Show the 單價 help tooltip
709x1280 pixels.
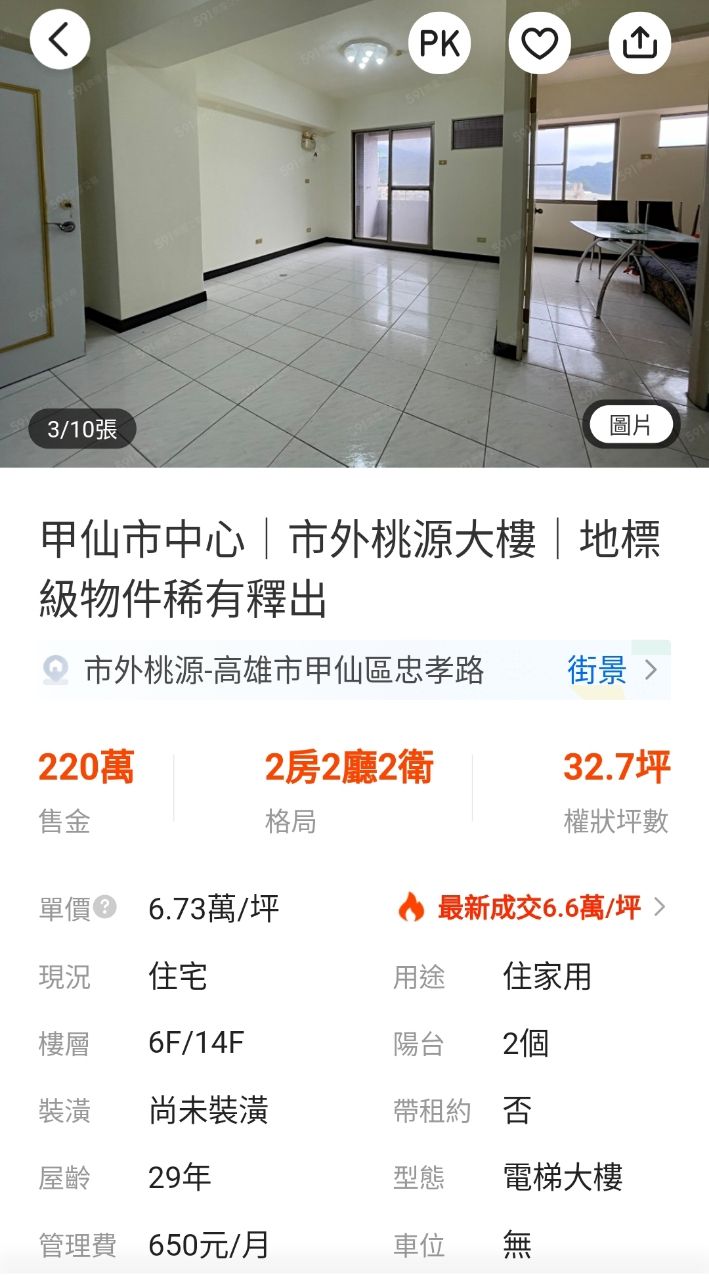tap(105, 907)
